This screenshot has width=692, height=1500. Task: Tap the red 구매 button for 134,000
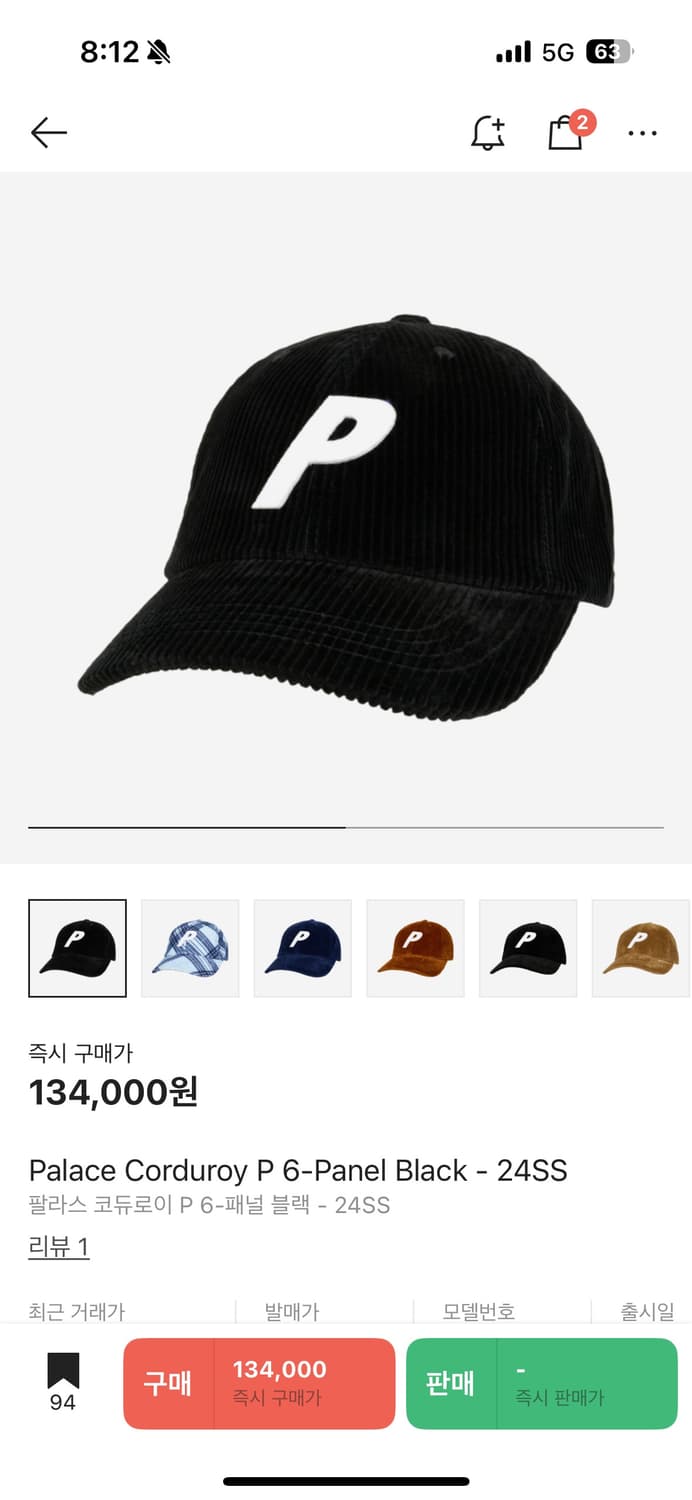coord(259,1383)
